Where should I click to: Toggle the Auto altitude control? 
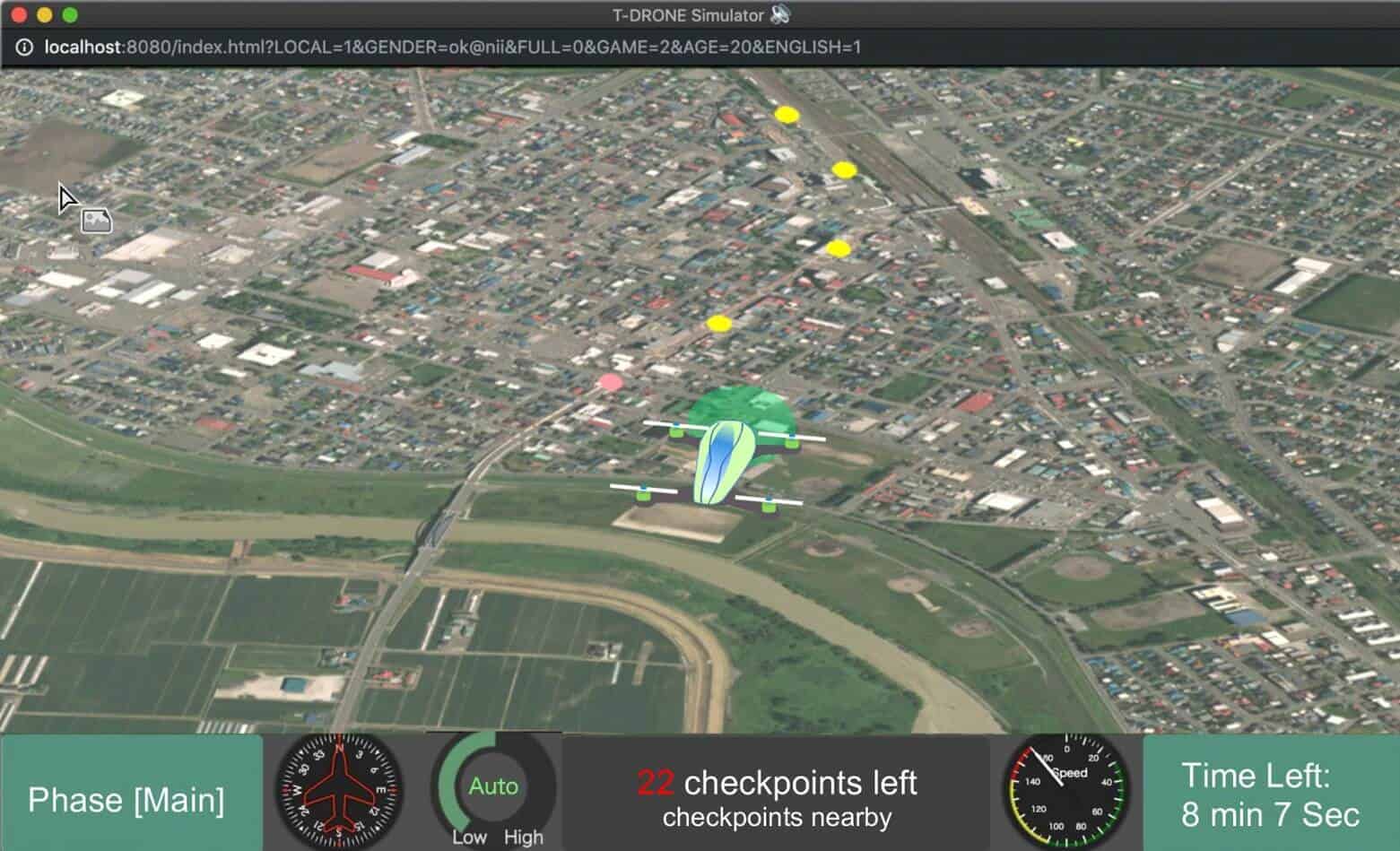tap(493, 786)
